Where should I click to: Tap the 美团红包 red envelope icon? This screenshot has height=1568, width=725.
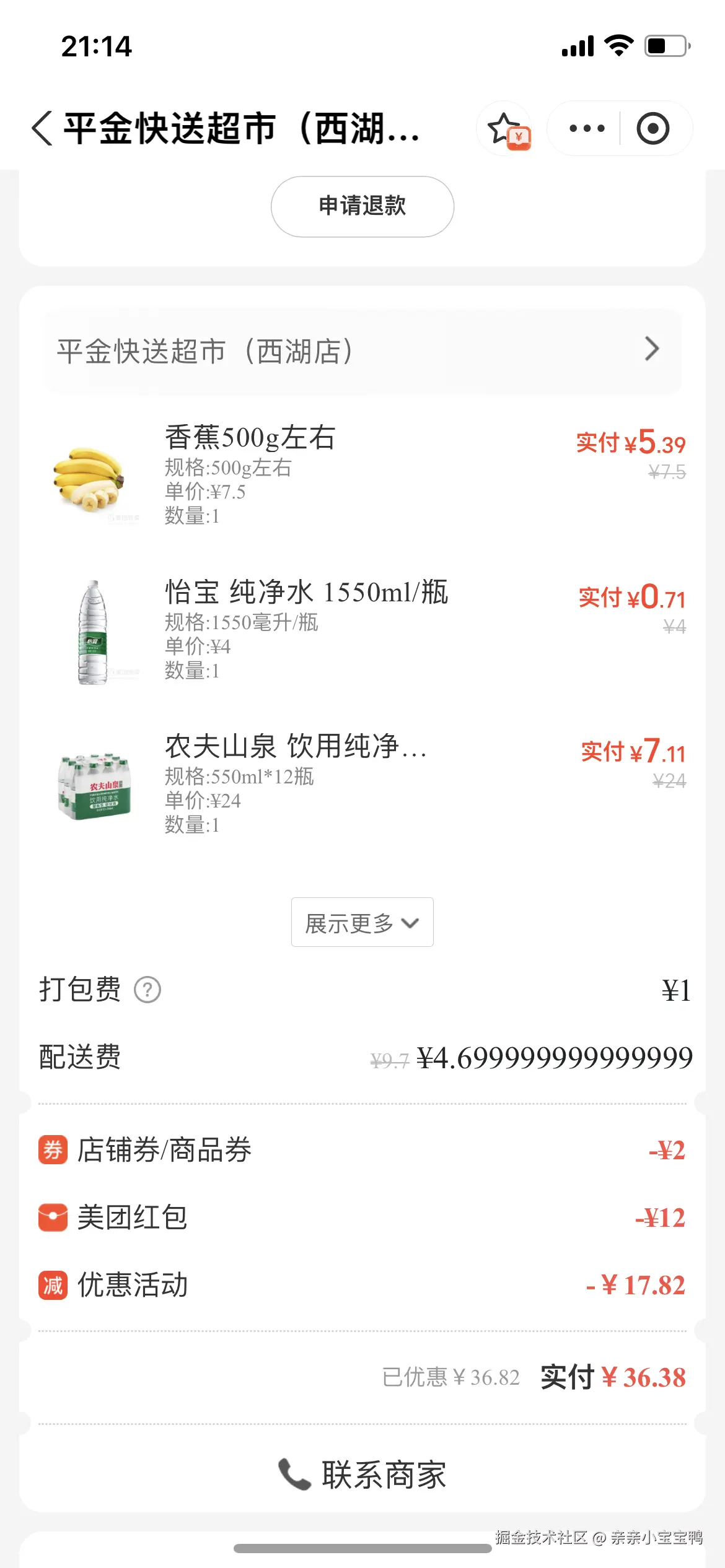(x=52, y=1217)
